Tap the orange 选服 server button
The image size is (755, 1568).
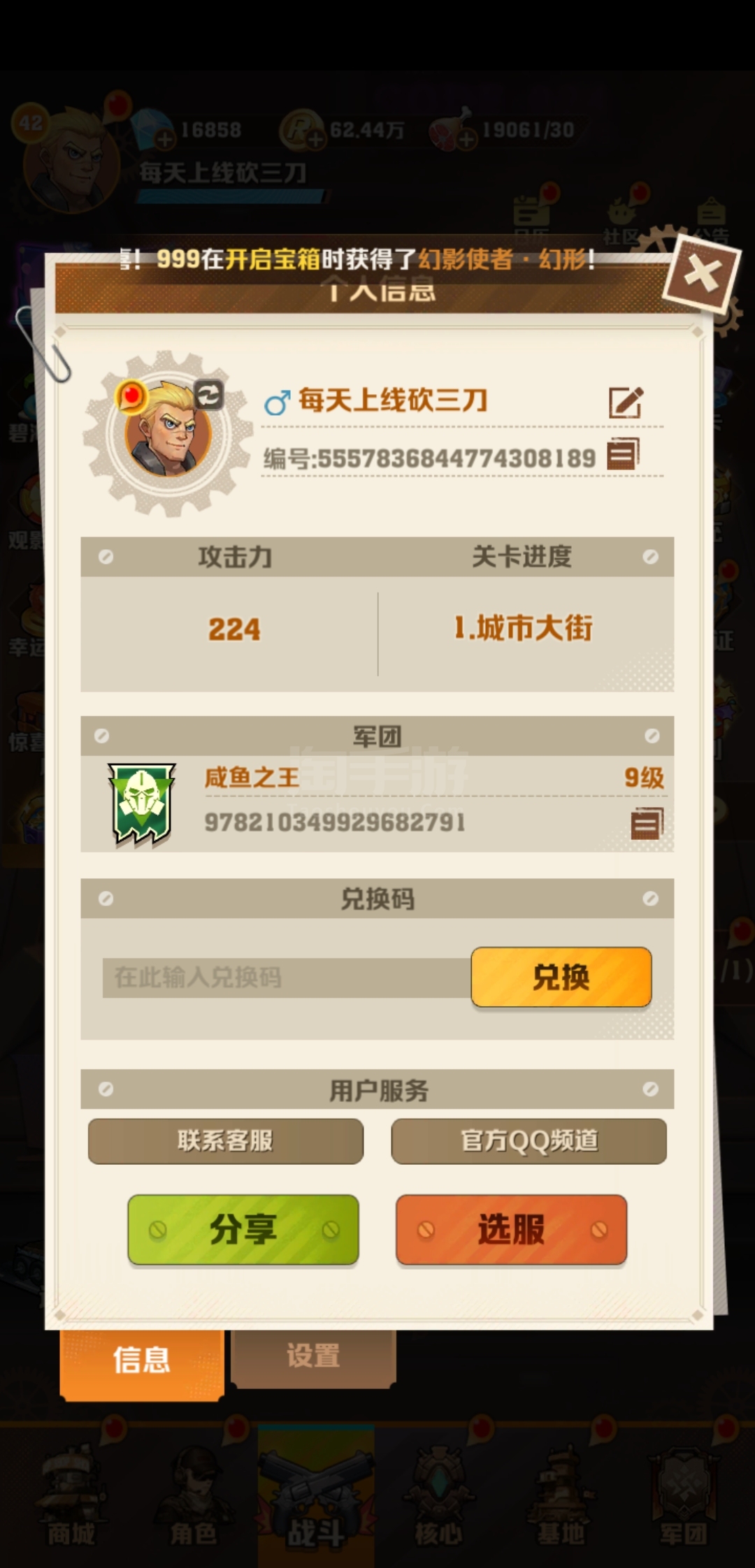point(511,1230)
